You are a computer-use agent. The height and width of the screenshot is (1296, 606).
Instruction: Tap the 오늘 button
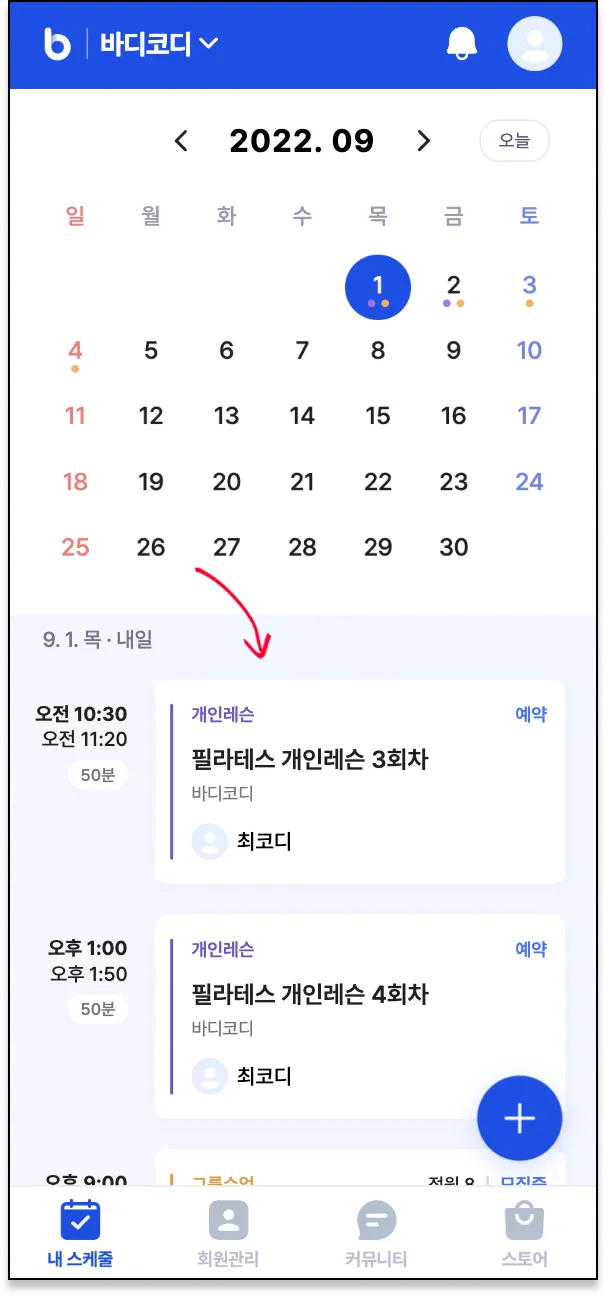coord(514,141)
